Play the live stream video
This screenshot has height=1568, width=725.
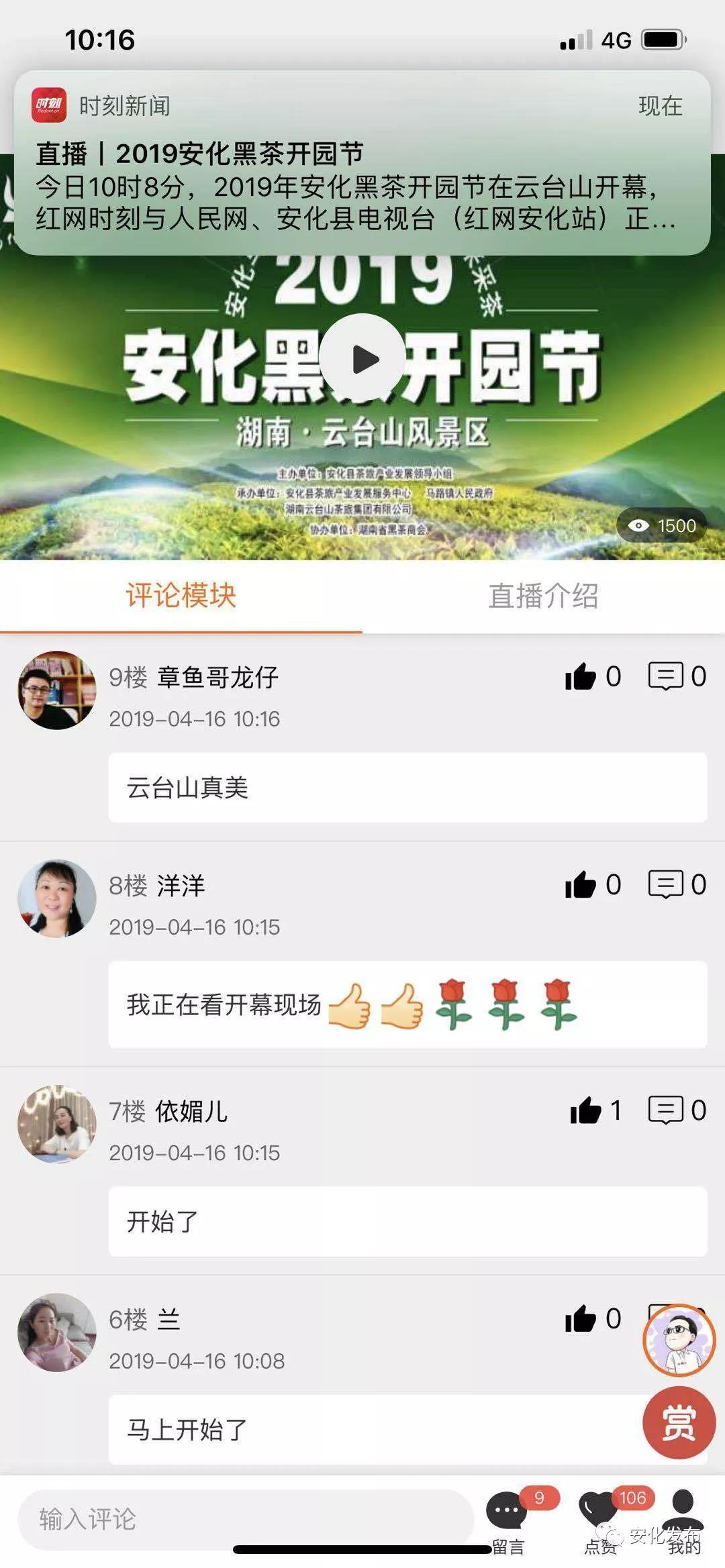click(362, 358)
